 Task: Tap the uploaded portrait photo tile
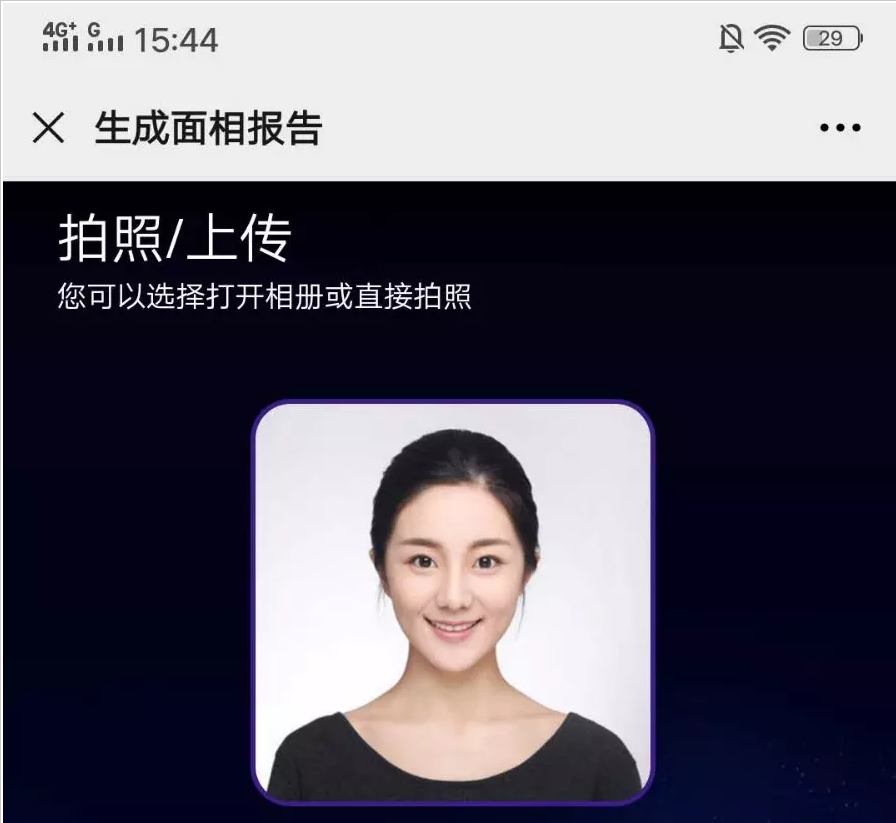pyautogui.click(x=452, y=602)
